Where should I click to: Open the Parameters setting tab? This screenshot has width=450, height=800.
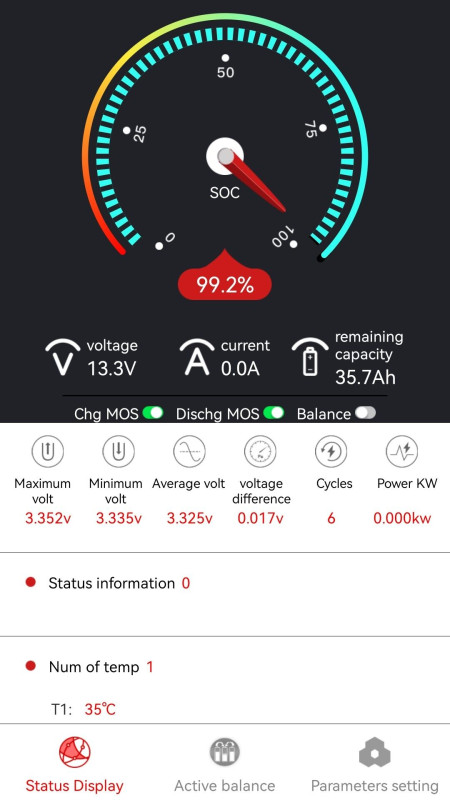pos(375,765)
